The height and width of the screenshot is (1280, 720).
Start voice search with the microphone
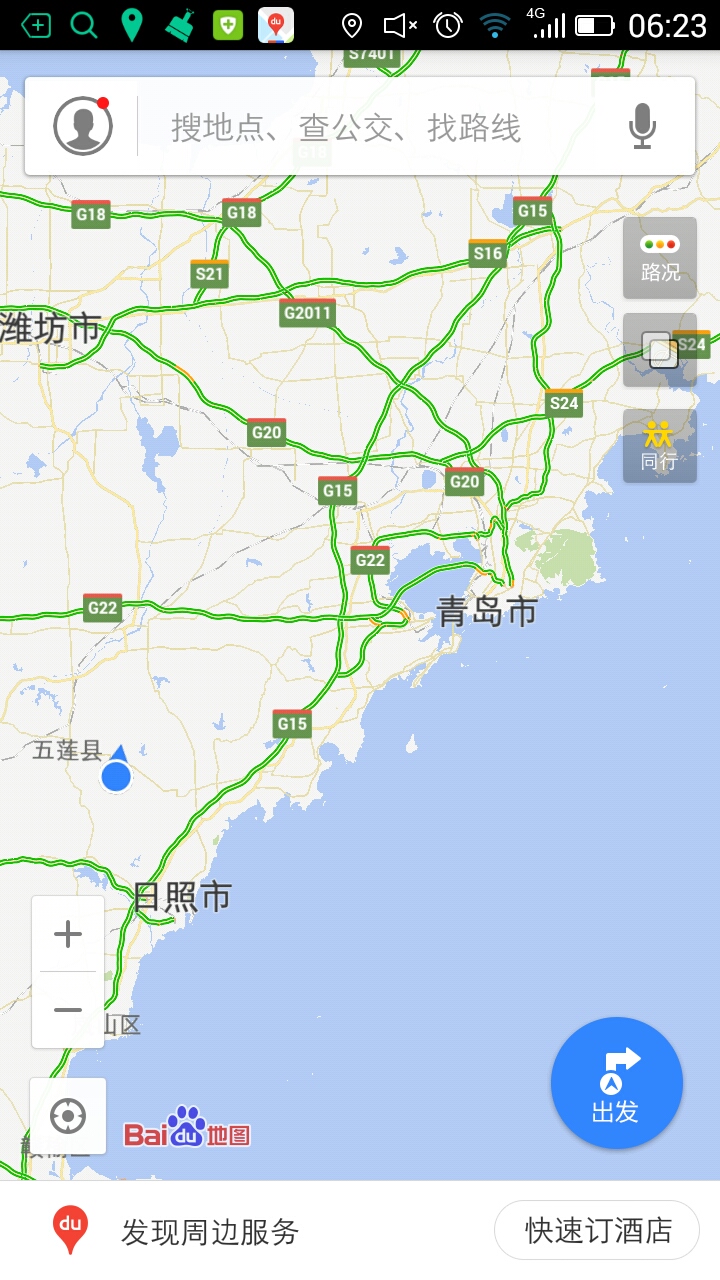point(642,127)
